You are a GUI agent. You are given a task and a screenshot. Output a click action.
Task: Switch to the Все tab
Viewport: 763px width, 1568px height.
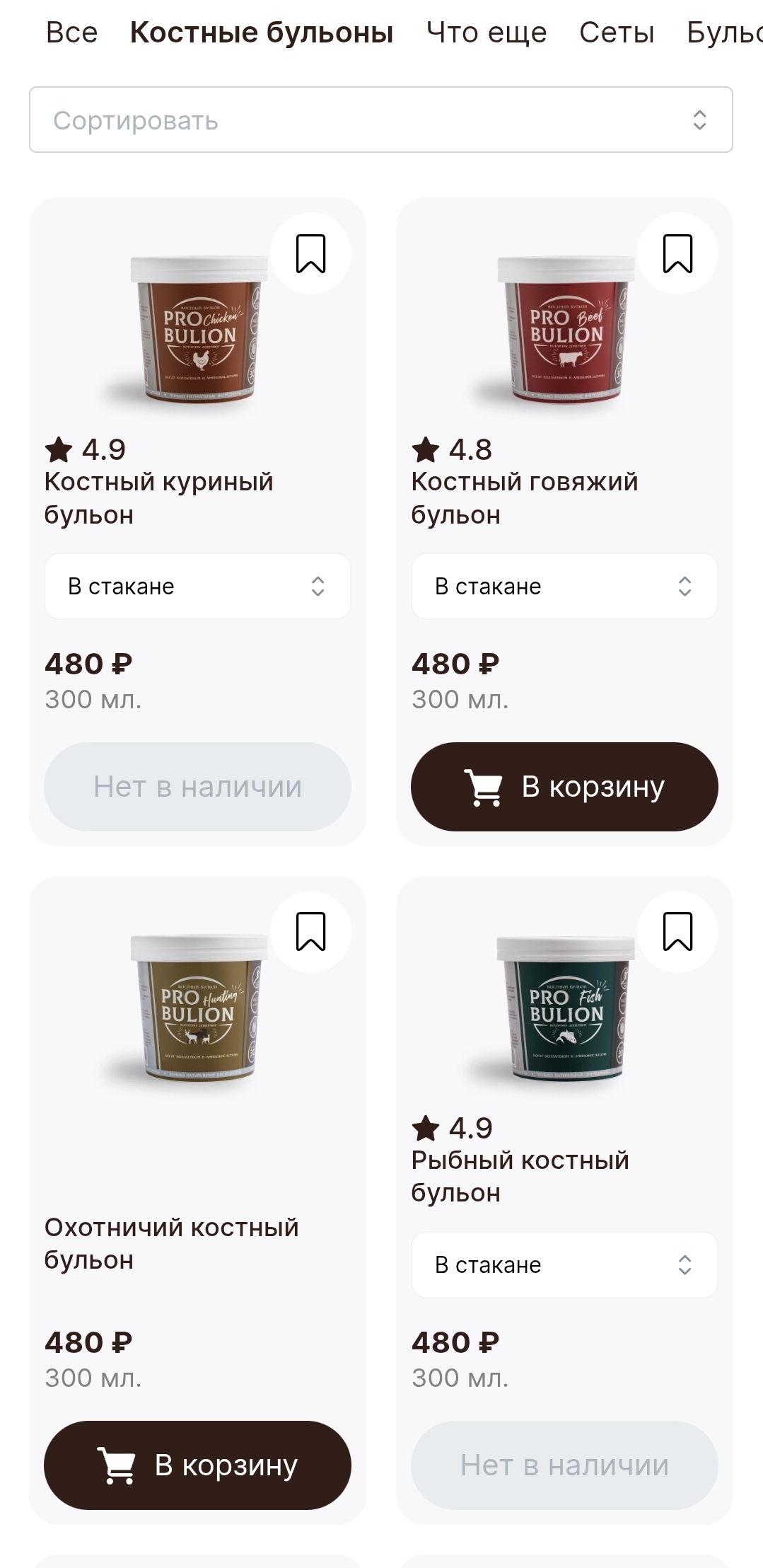click(x=71, y=33)
